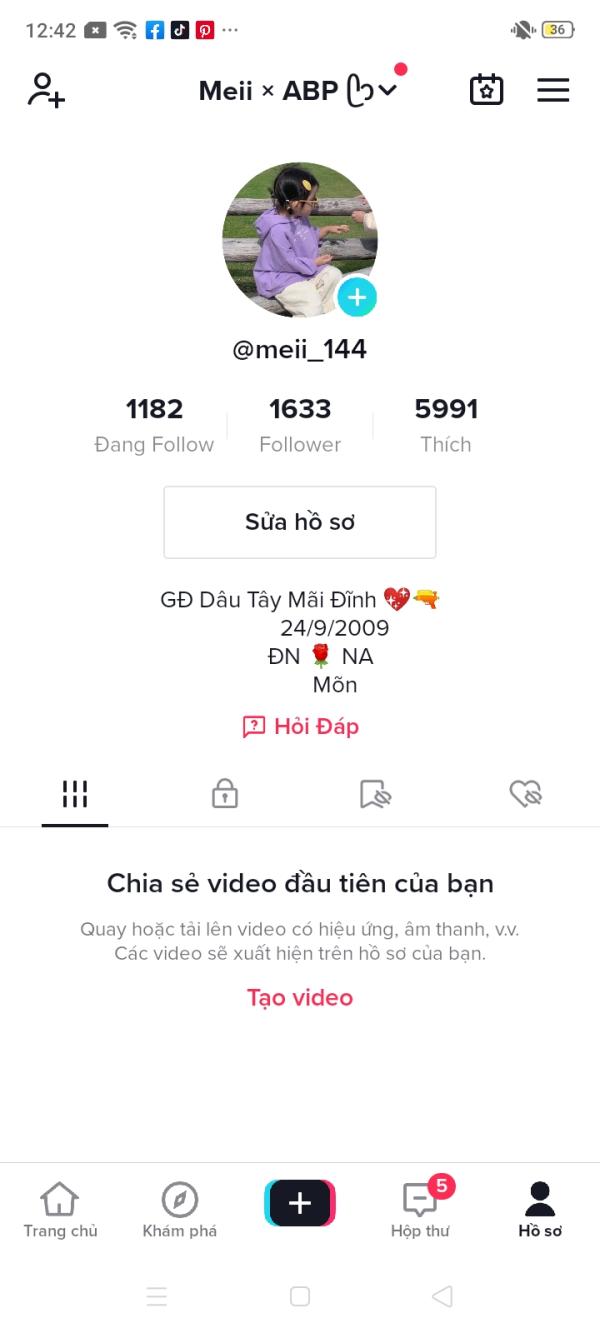Tap the Sửa hồ sơ button

[300, 522]
